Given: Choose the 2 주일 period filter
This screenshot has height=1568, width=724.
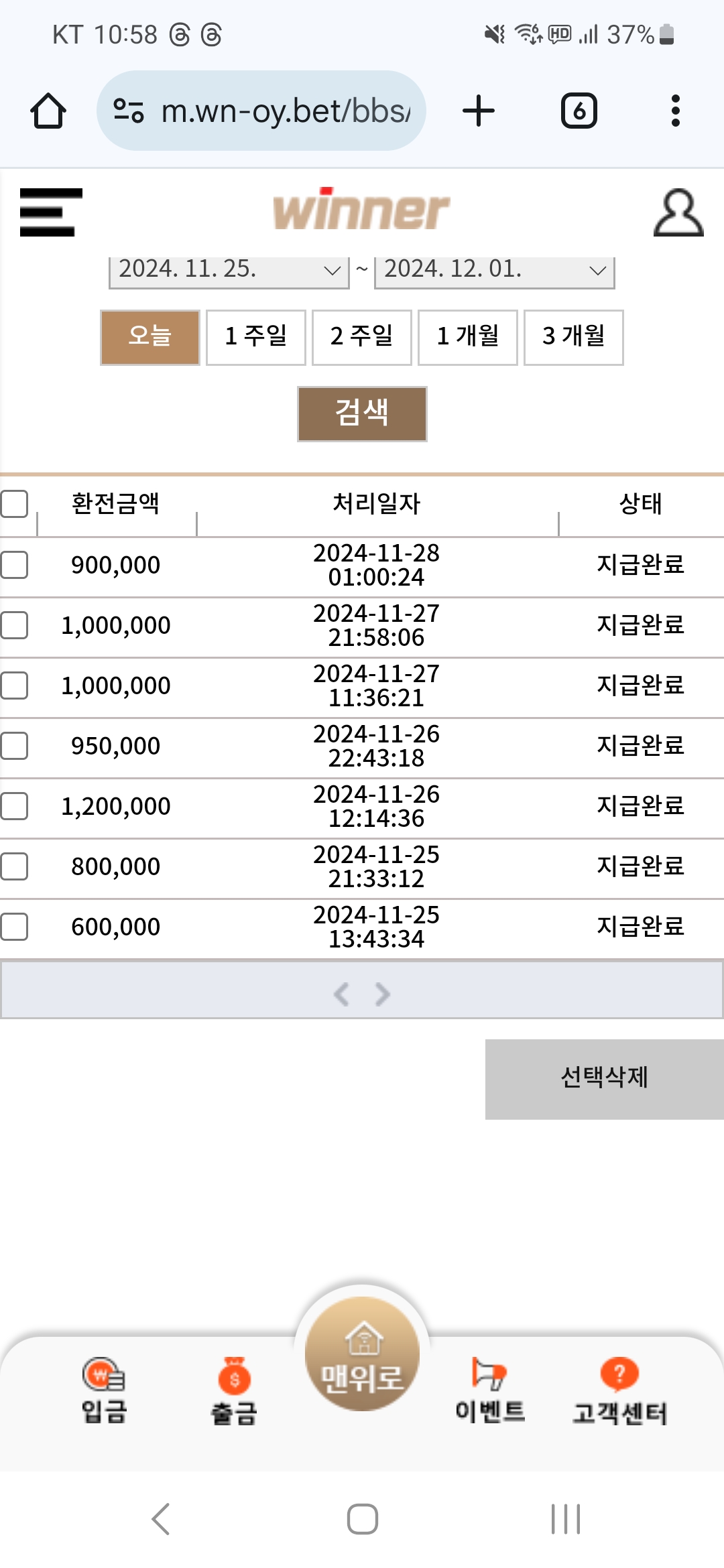Looking at the screenshot, I should click(362, 337).
